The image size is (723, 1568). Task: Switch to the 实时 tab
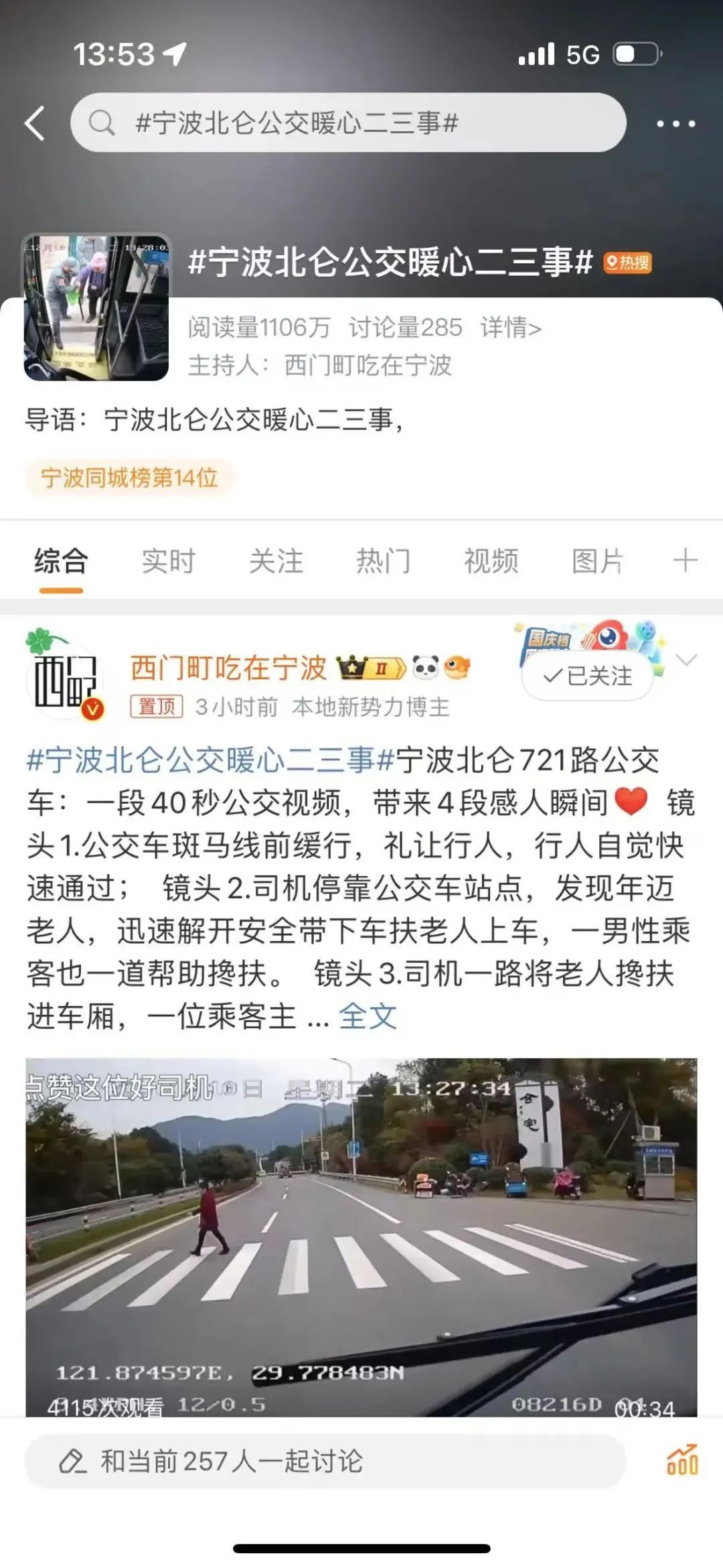click(168, 561)
